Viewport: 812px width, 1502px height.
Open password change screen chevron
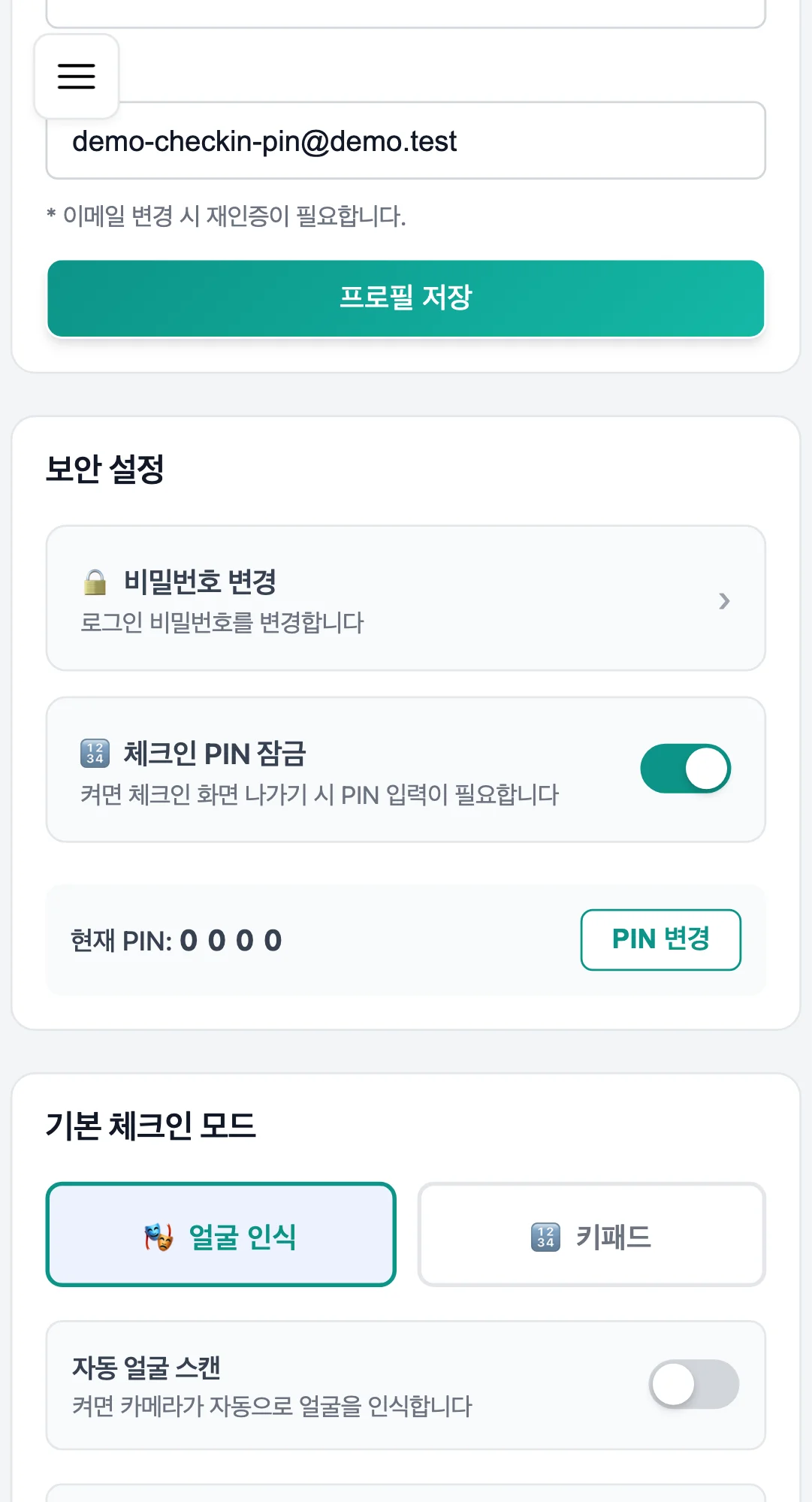(723, 600)
